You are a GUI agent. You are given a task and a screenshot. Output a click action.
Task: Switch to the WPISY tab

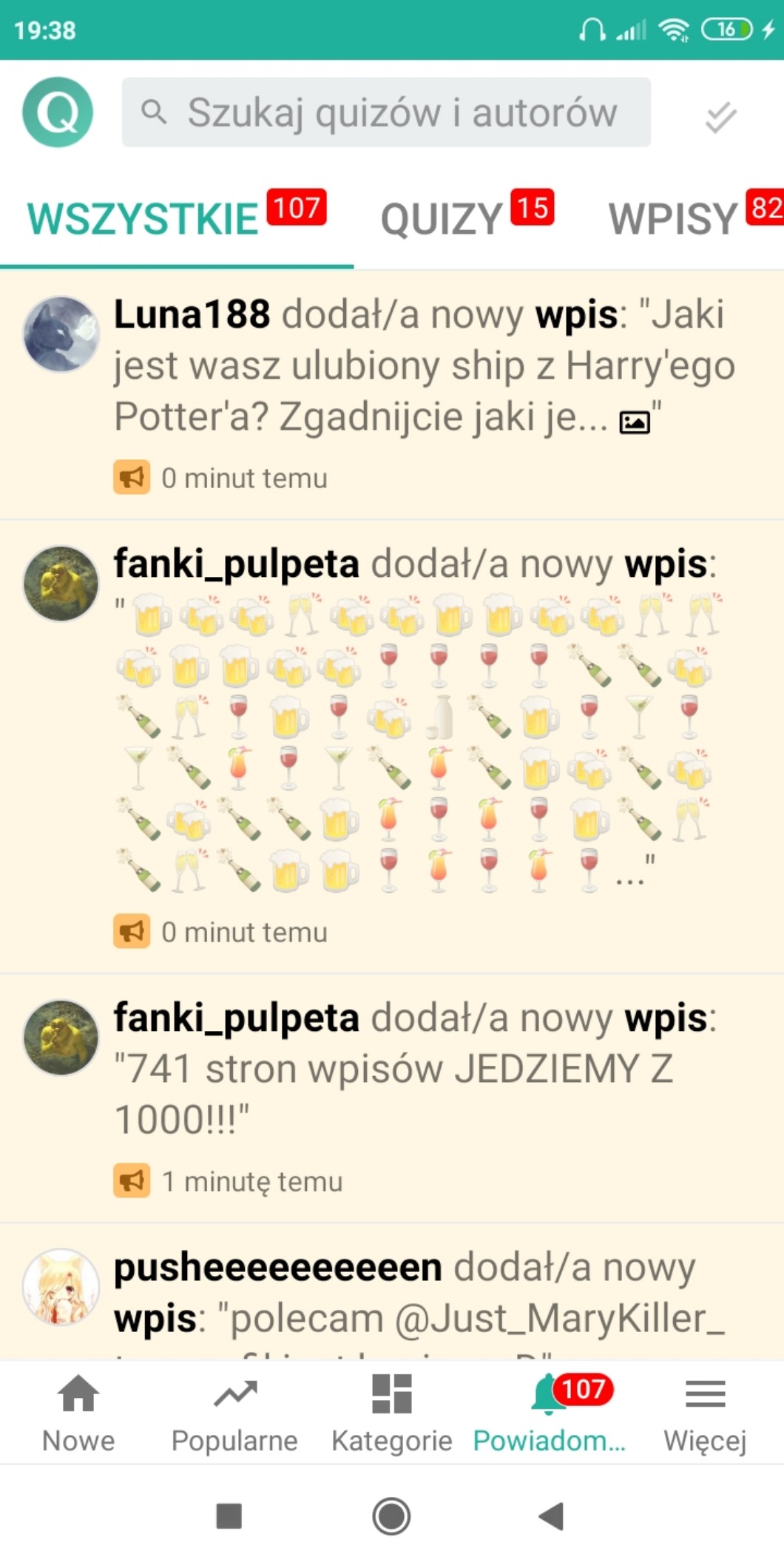pos(673,220)
